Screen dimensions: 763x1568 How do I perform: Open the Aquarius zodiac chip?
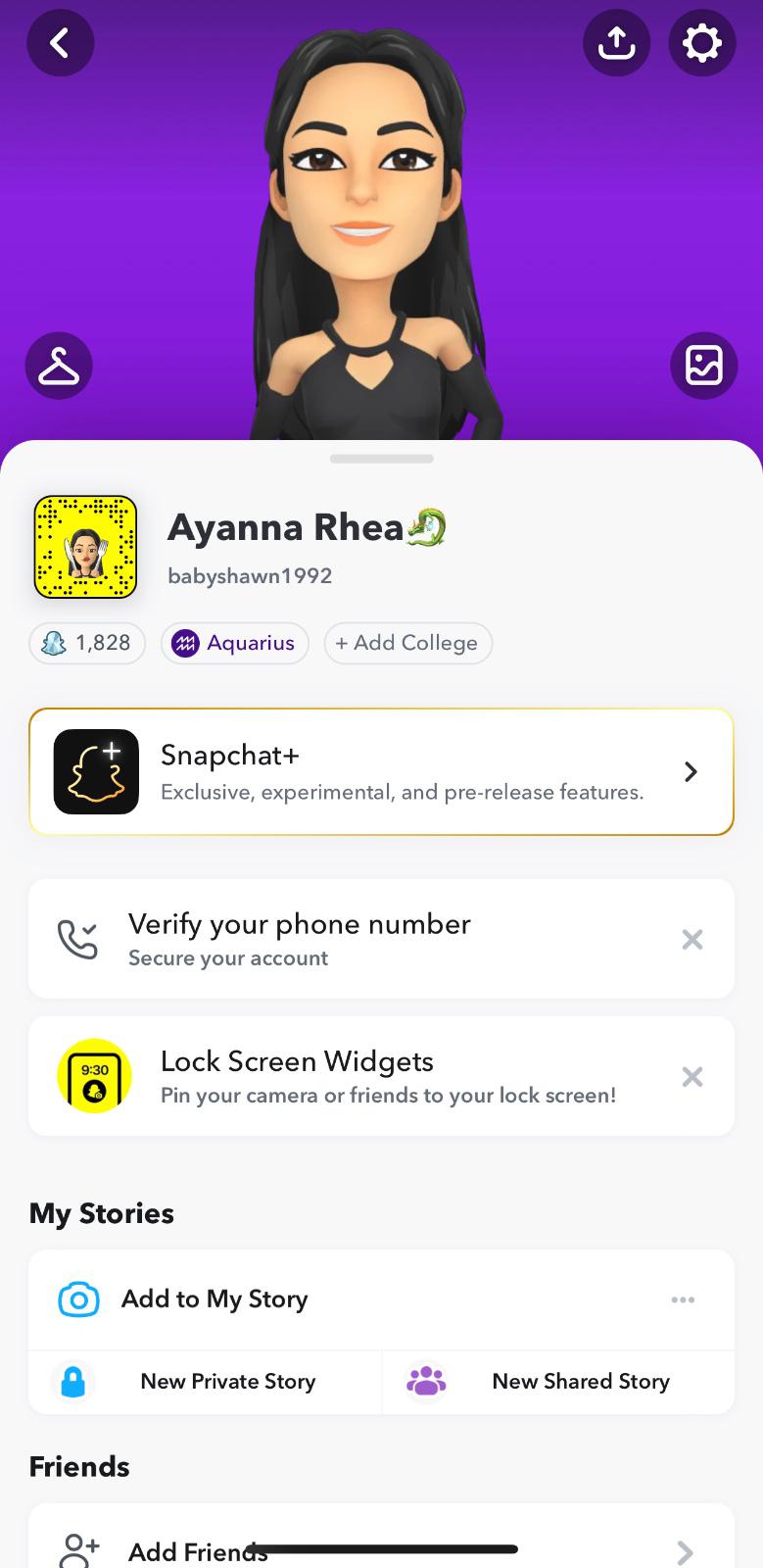(x=235, y=643)
